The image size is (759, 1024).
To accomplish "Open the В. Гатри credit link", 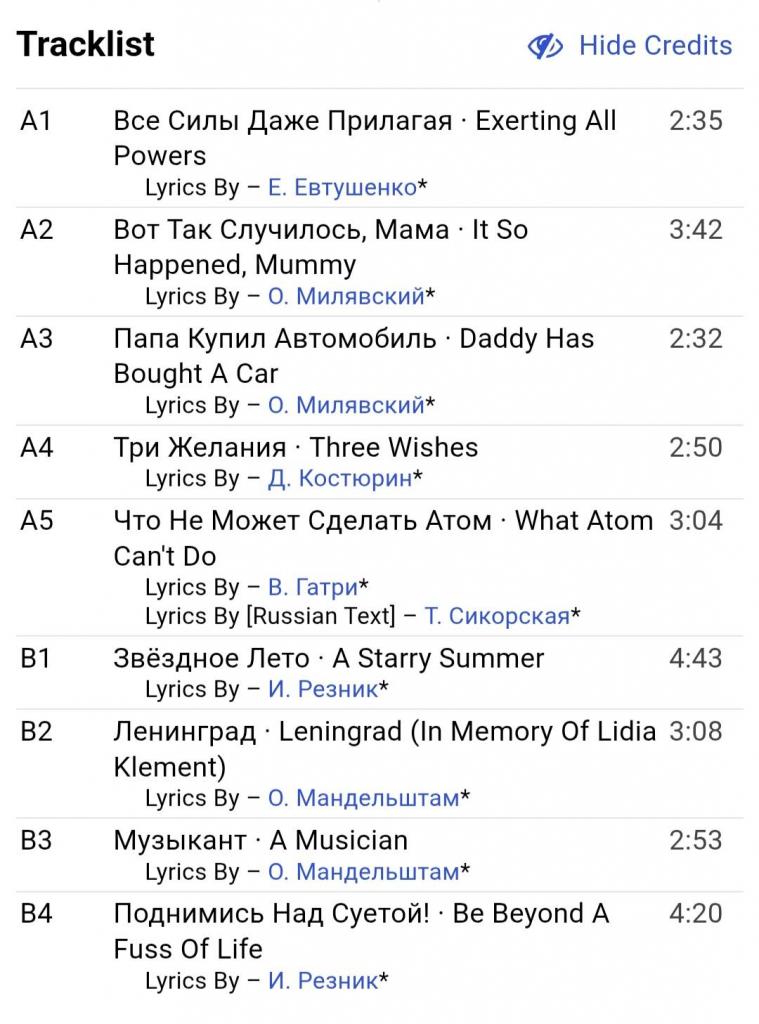I will pos(313,587).
